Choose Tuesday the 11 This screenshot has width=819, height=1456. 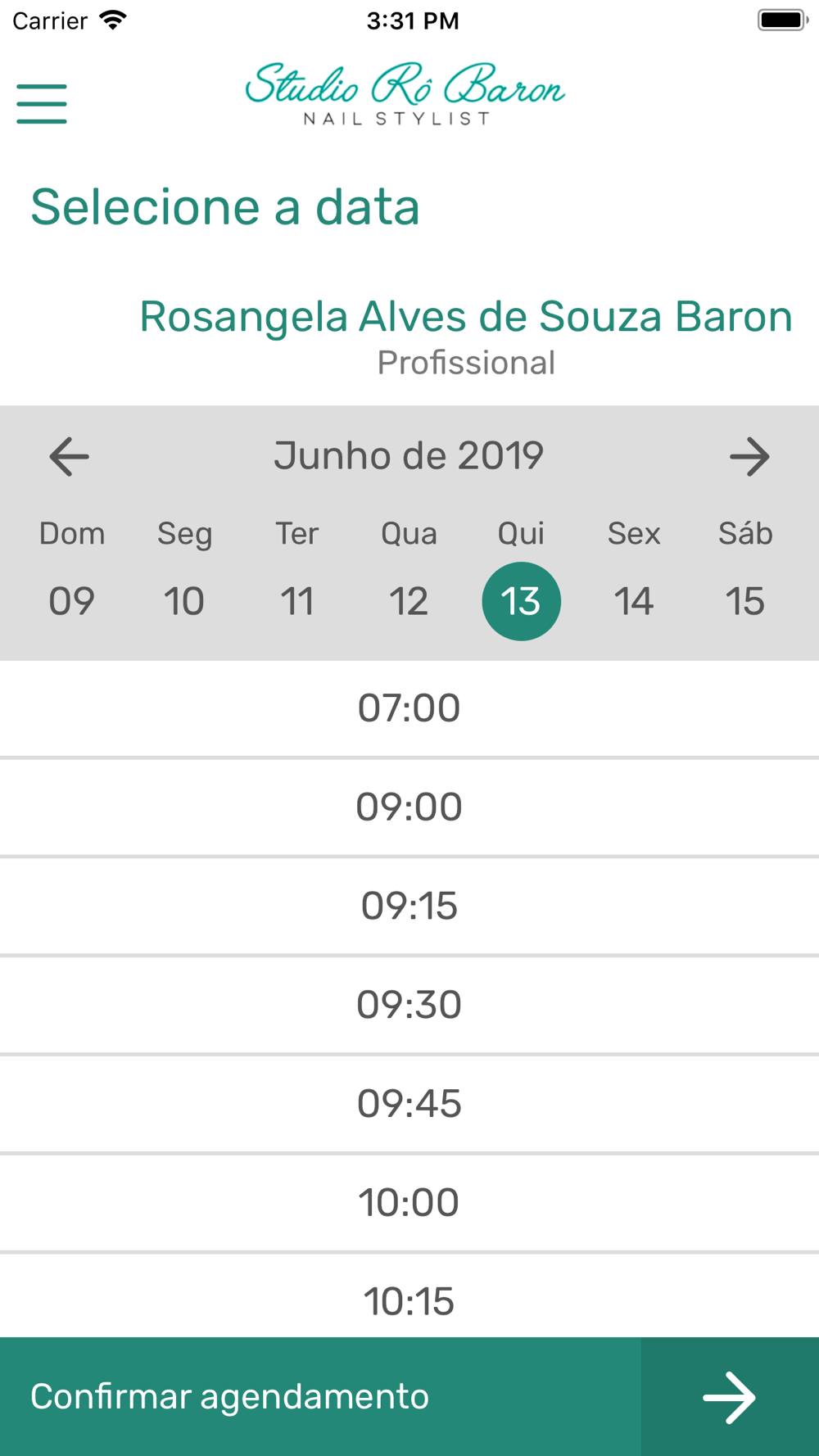(x=296, y=601)
